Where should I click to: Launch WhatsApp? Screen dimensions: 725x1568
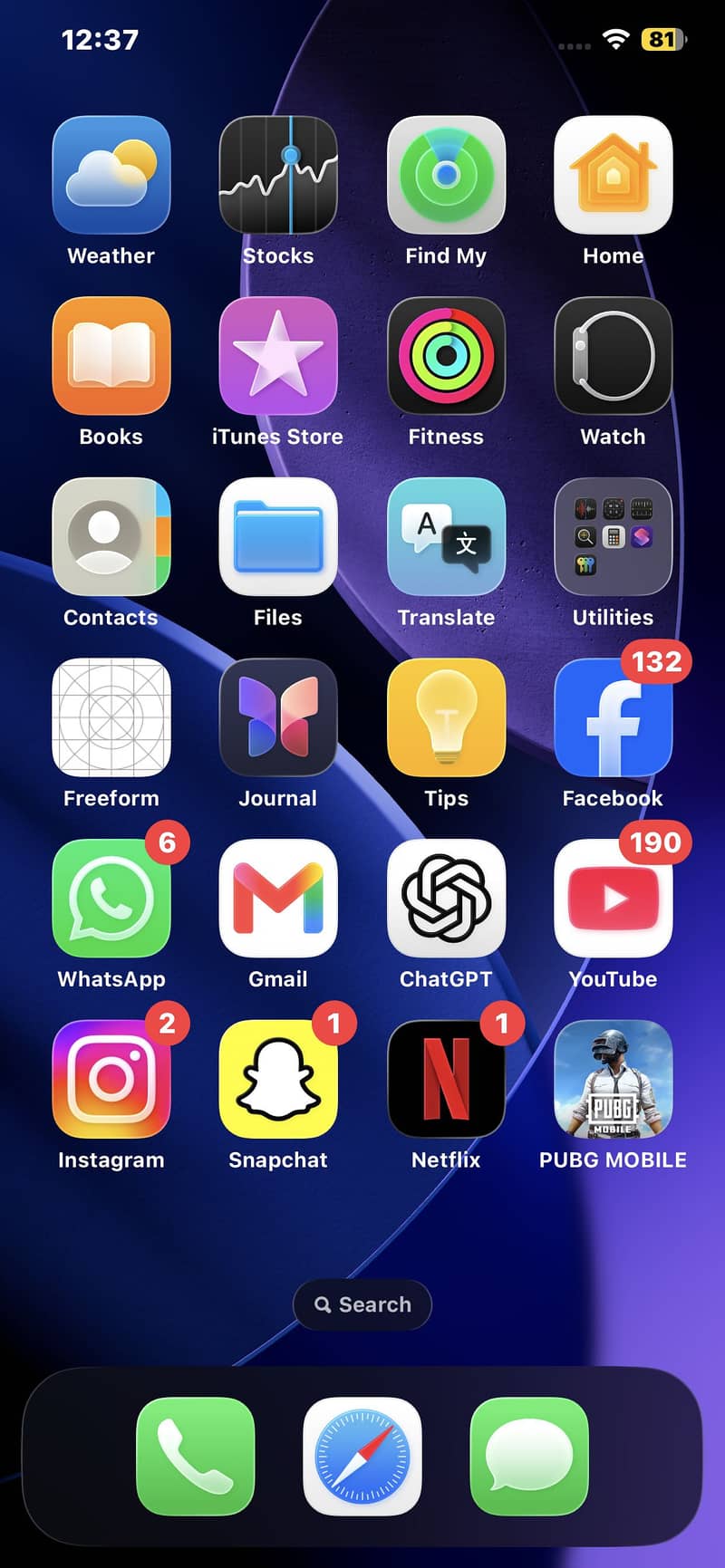point(111,899)
